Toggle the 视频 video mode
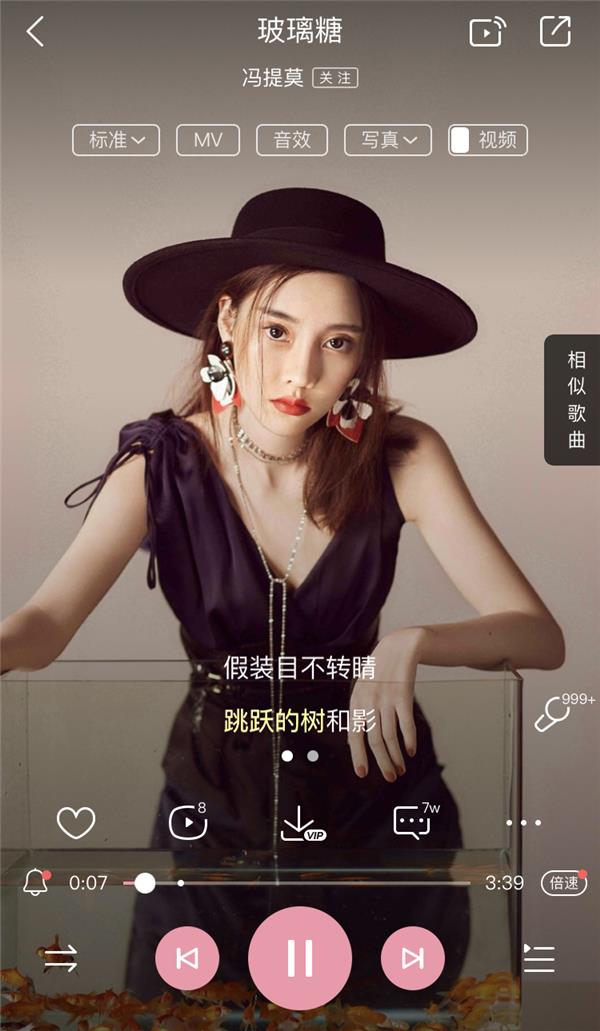The height and width of the screenshot is (1031, 600). click(488, 140)
